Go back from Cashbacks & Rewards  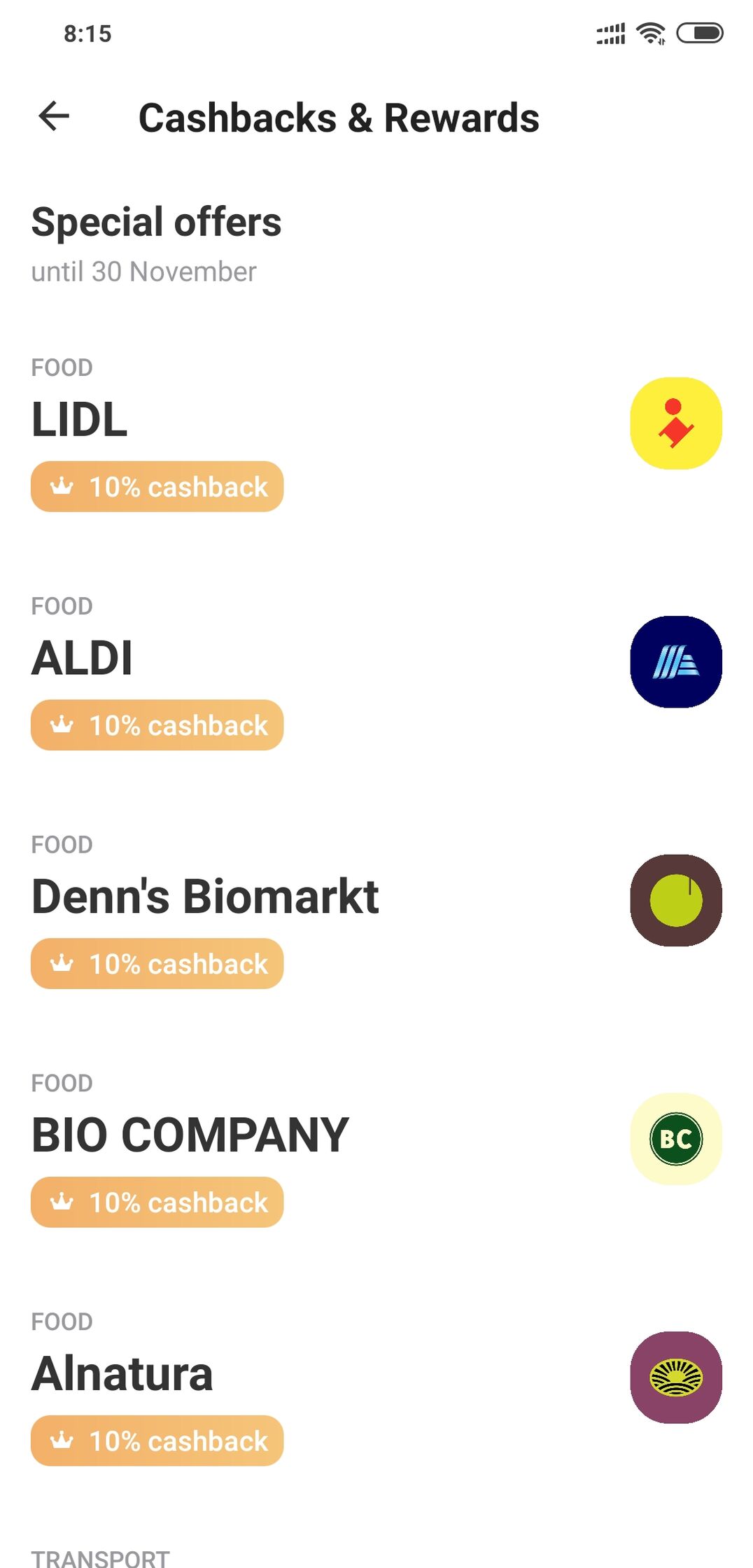(54, 116)
